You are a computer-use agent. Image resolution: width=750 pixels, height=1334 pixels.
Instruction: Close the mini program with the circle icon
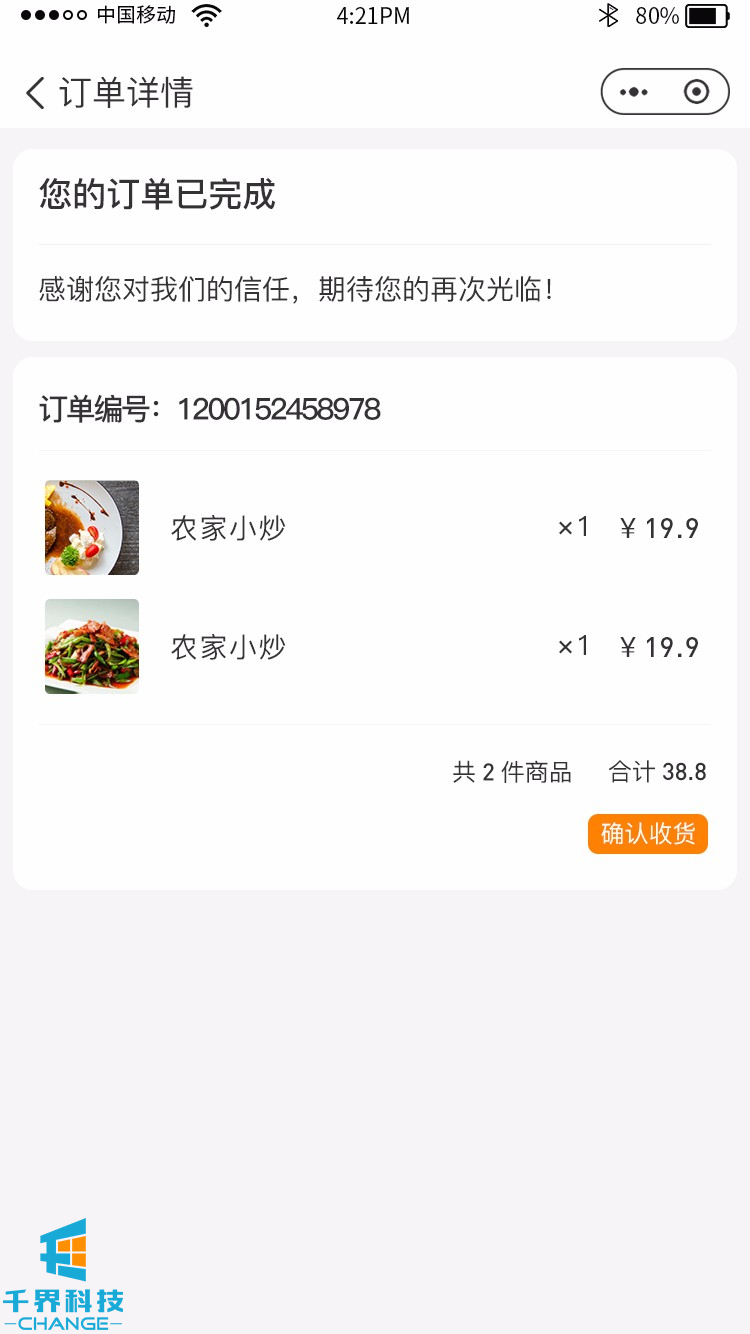coord(696,93)
